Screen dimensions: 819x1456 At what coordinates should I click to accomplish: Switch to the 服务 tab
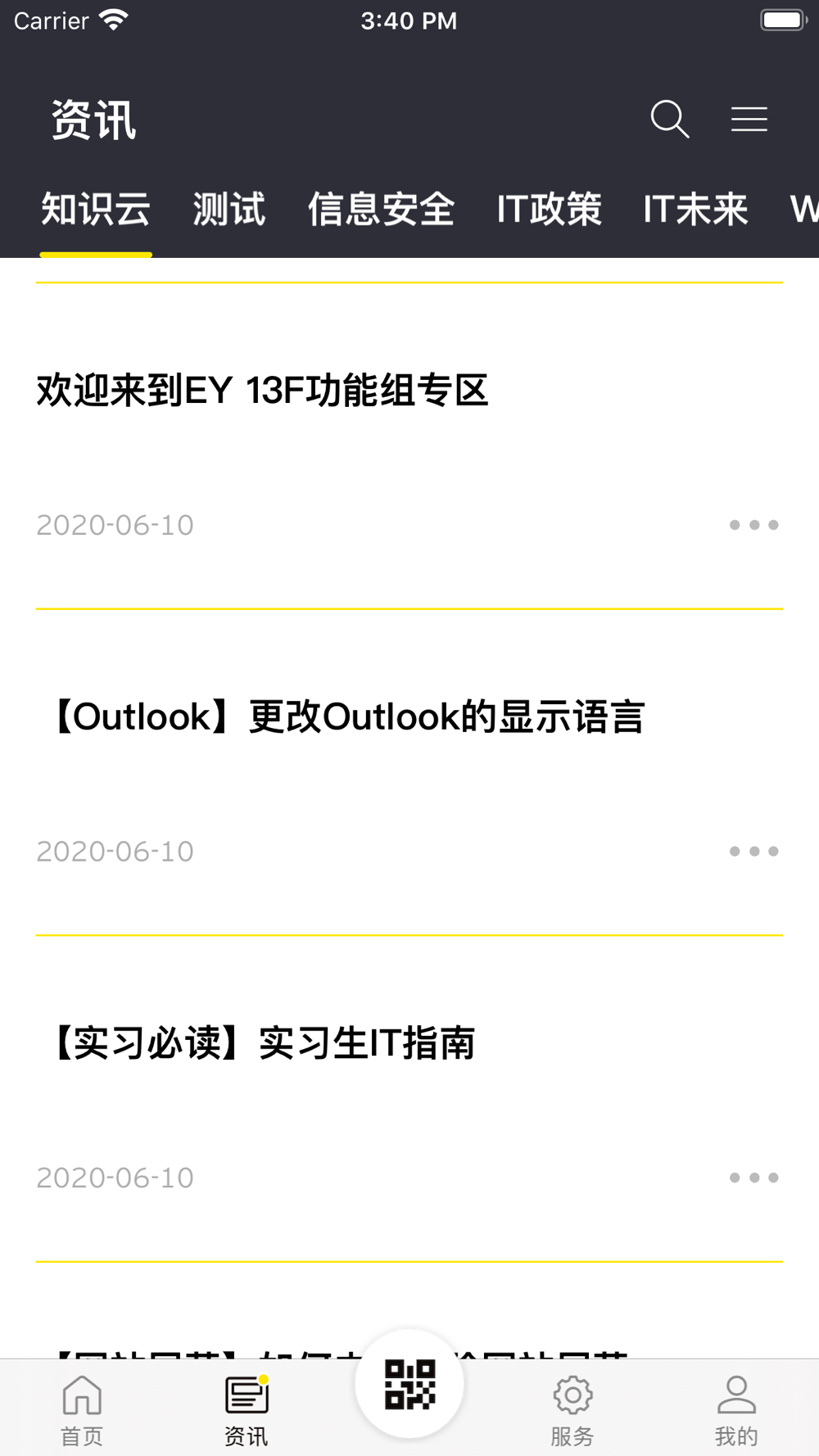point(572,1410)
